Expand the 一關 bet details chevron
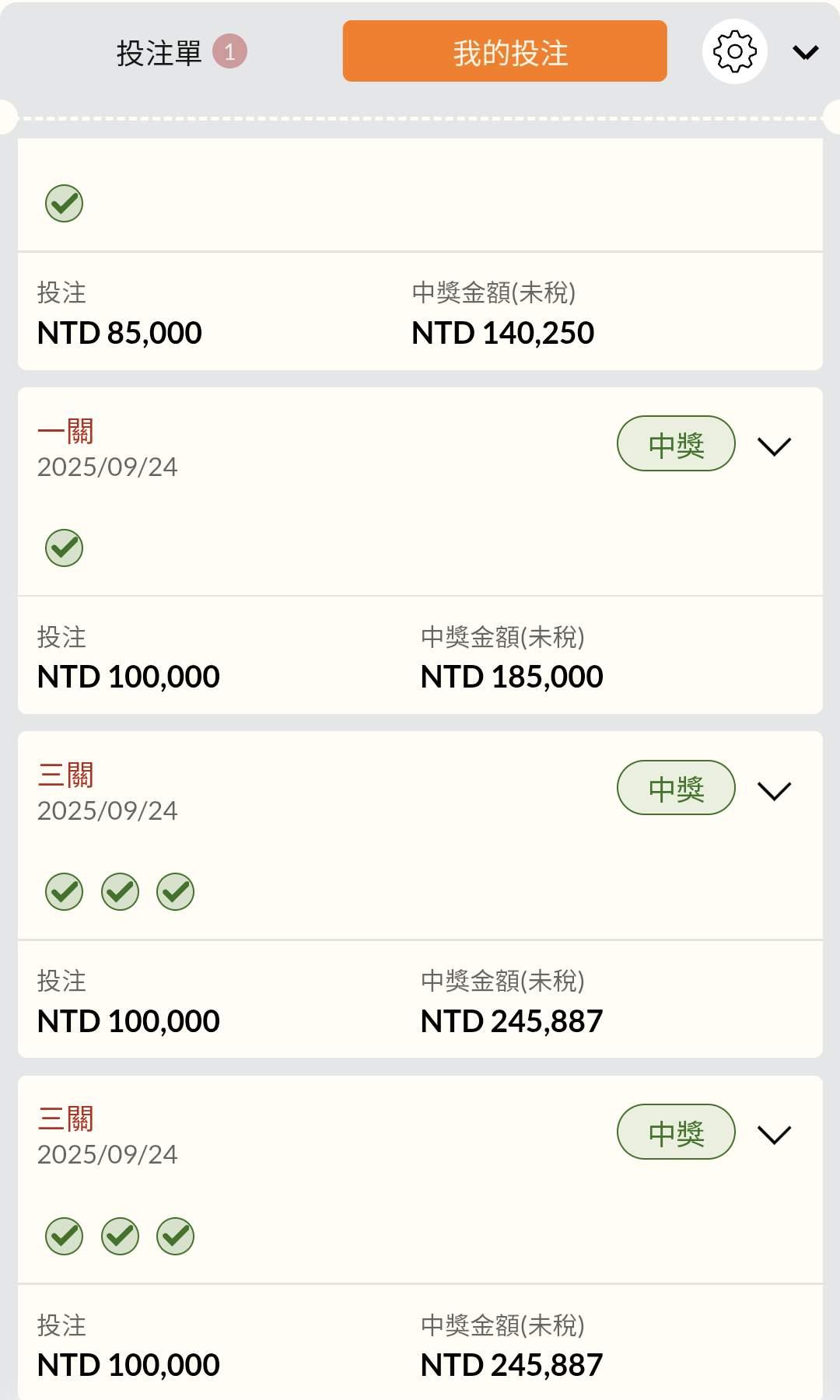Viewport: 840px width, 1400px height. tap(774, 446)
